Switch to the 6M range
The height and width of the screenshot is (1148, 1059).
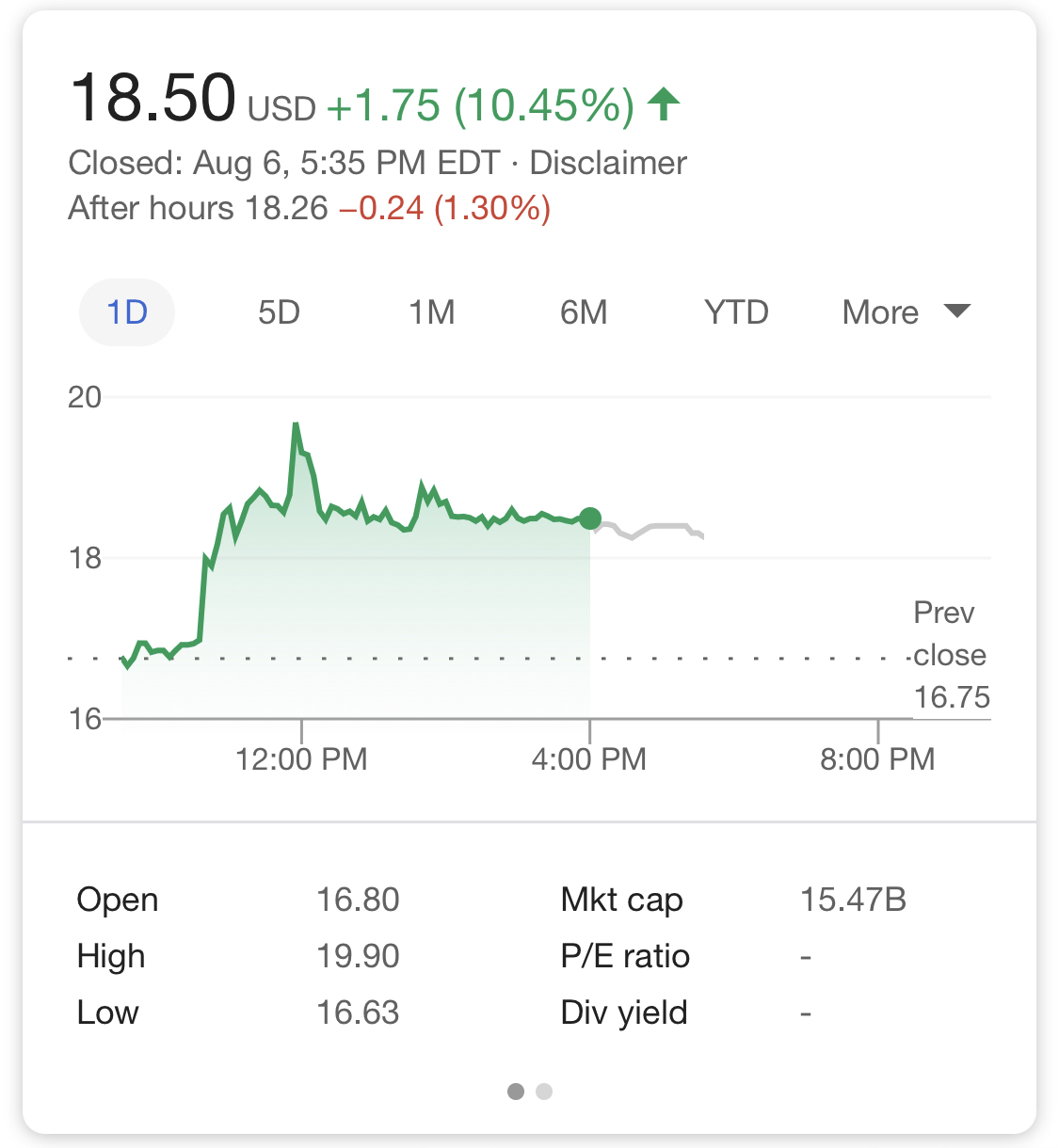point(584,312)
